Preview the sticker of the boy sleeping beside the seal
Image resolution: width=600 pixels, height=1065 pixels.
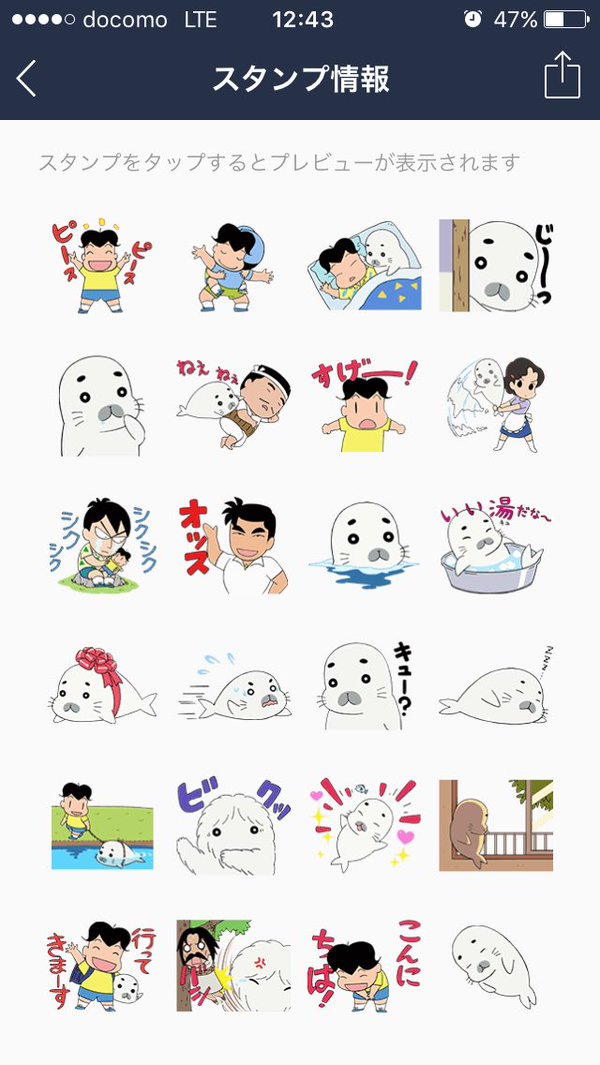coord(365,266)
